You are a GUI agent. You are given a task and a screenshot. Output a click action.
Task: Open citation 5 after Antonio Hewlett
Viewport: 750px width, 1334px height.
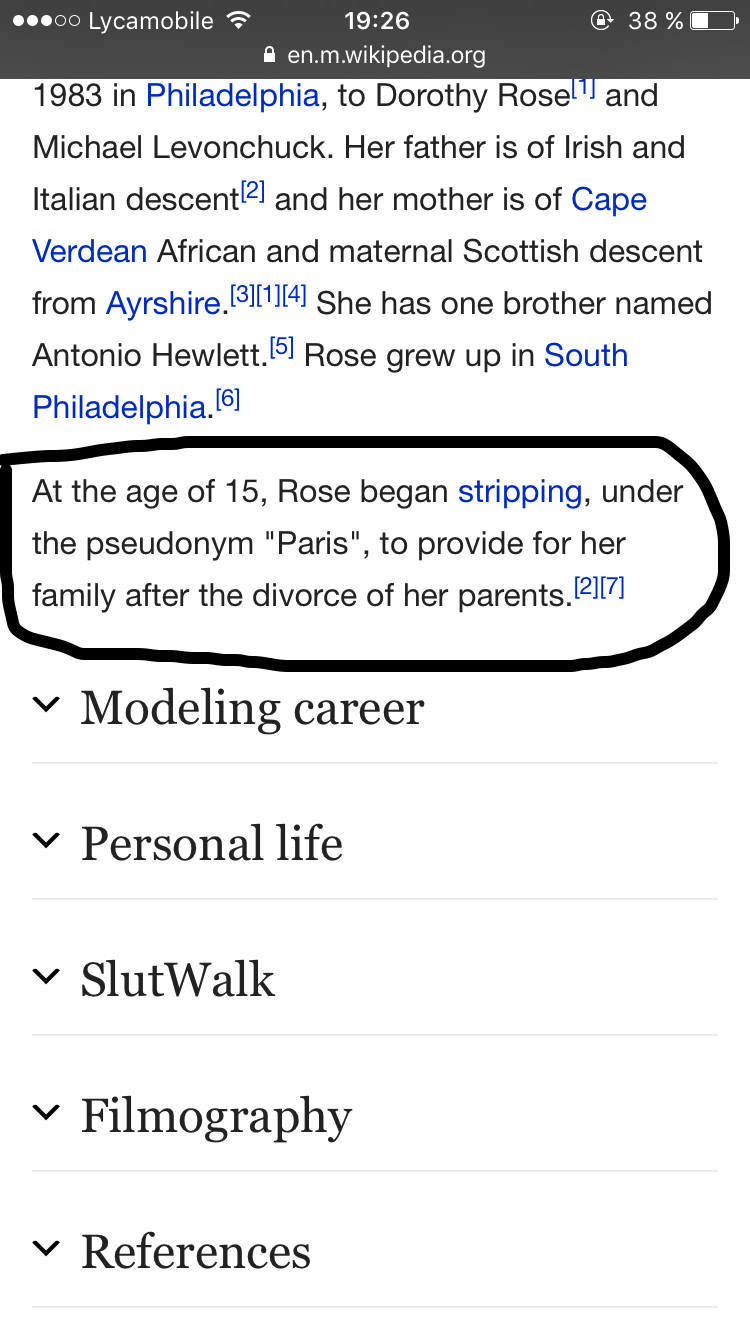pyautogui.click(x=282, y=346)
